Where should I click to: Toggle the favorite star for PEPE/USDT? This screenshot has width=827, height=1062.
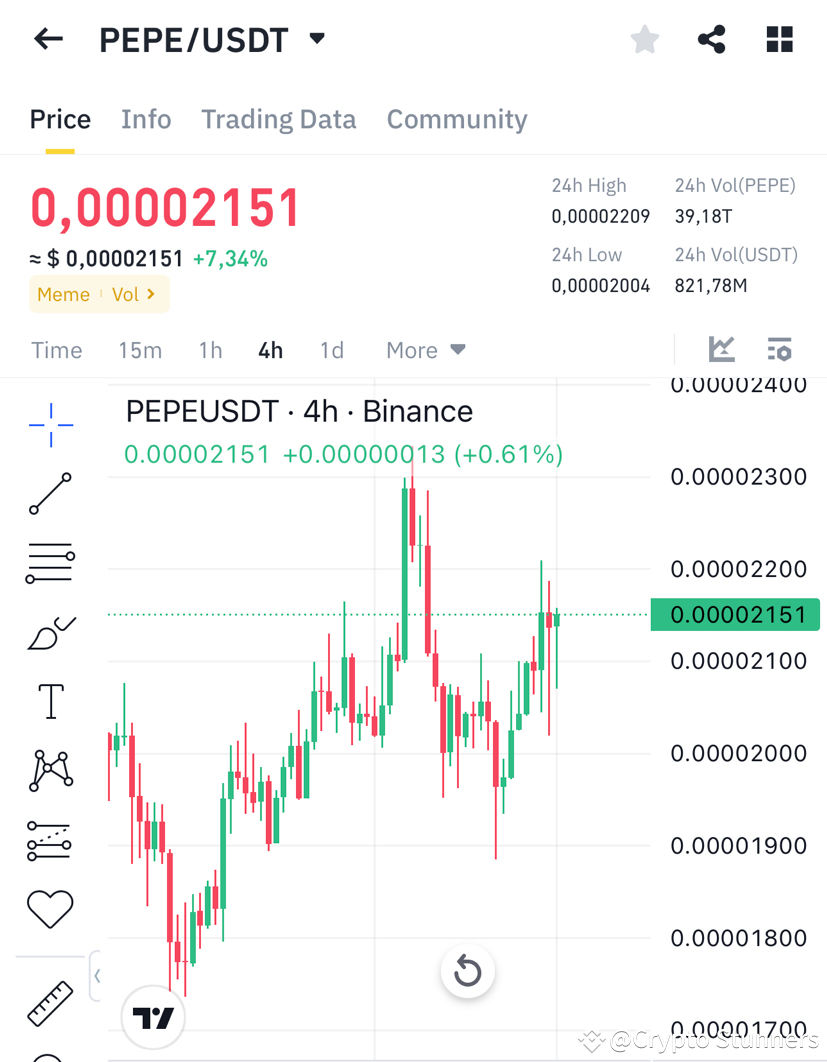click(644, 39)
